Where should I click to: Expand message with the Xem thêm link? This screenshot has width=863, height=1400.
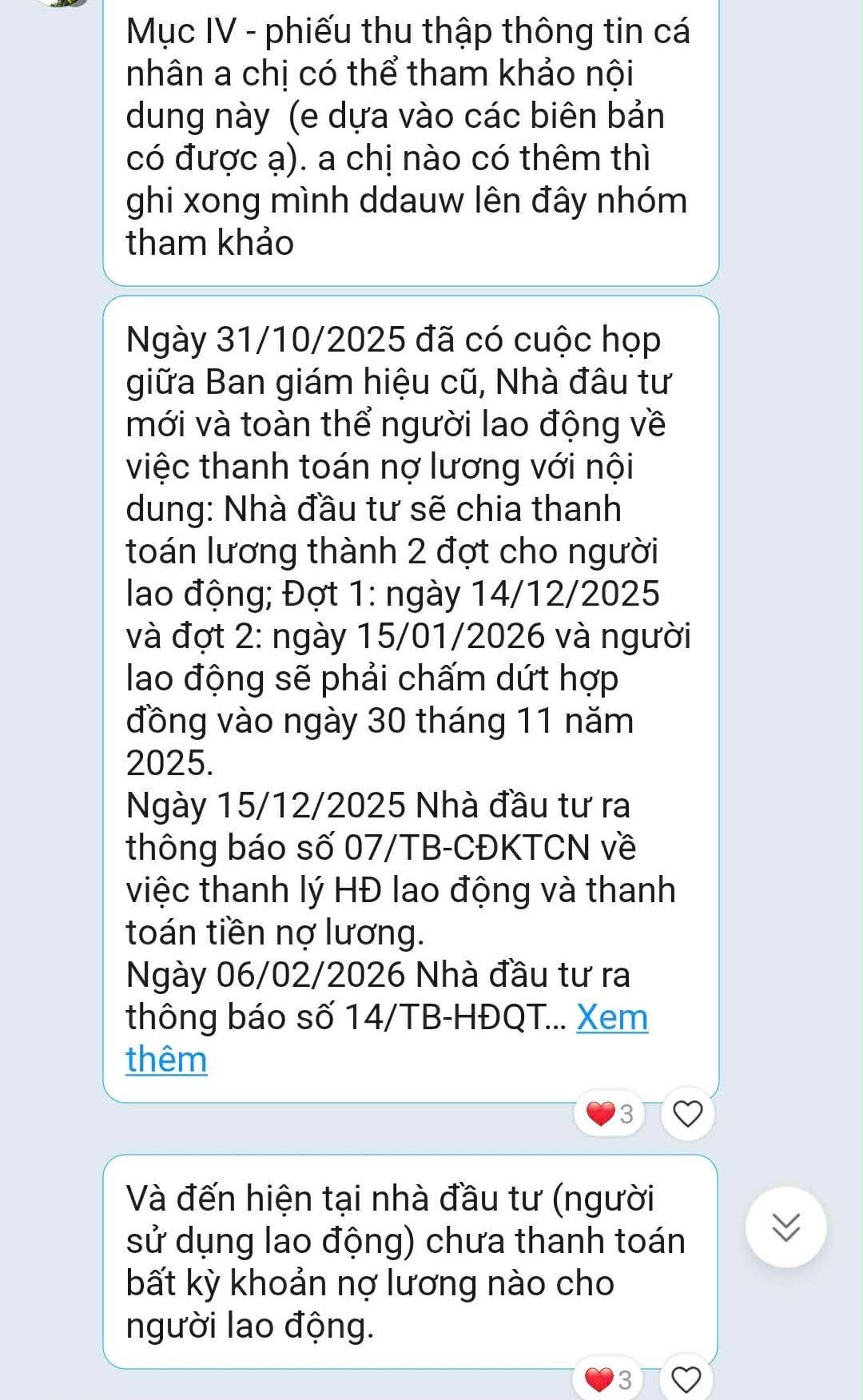click(611, 1017)
